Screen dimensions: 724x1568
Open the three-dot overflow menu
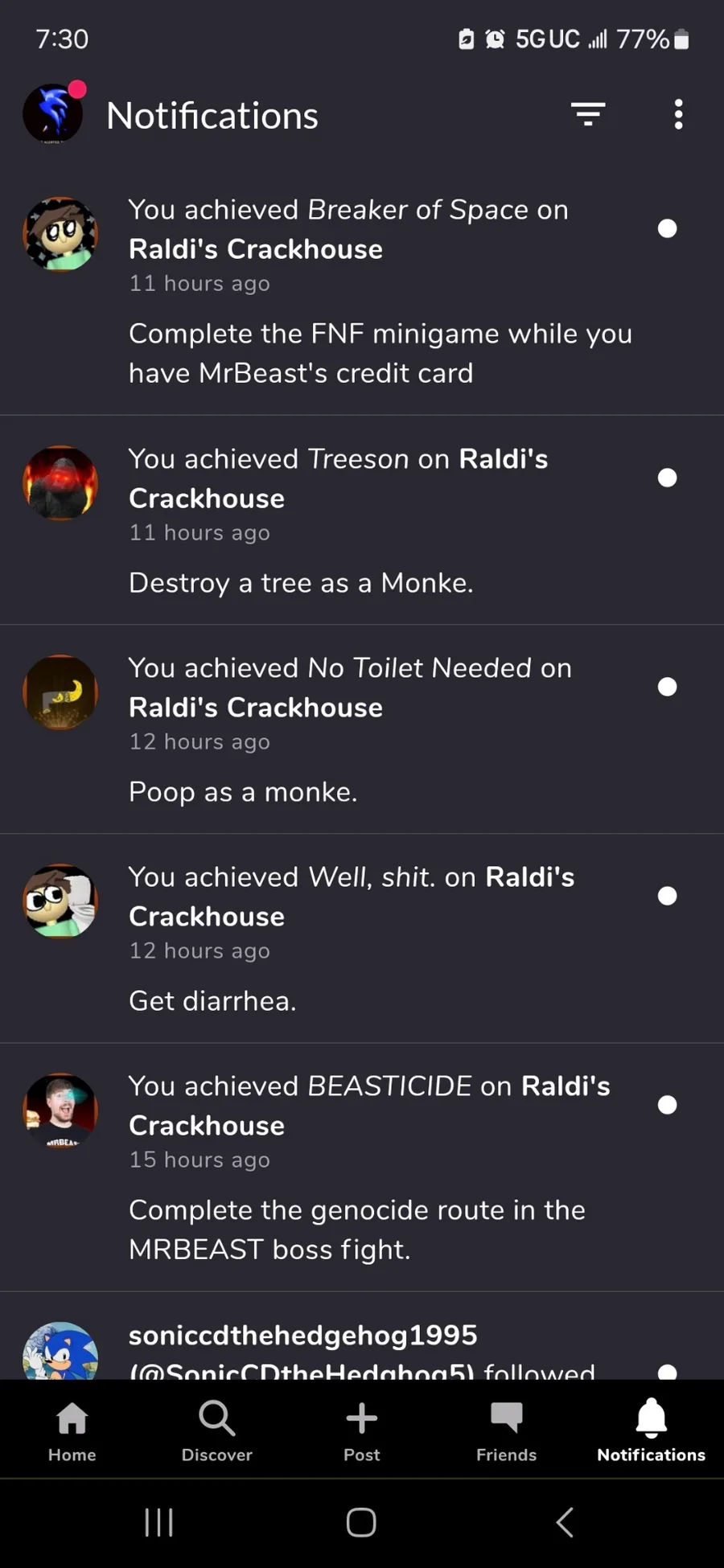[678, 114]
